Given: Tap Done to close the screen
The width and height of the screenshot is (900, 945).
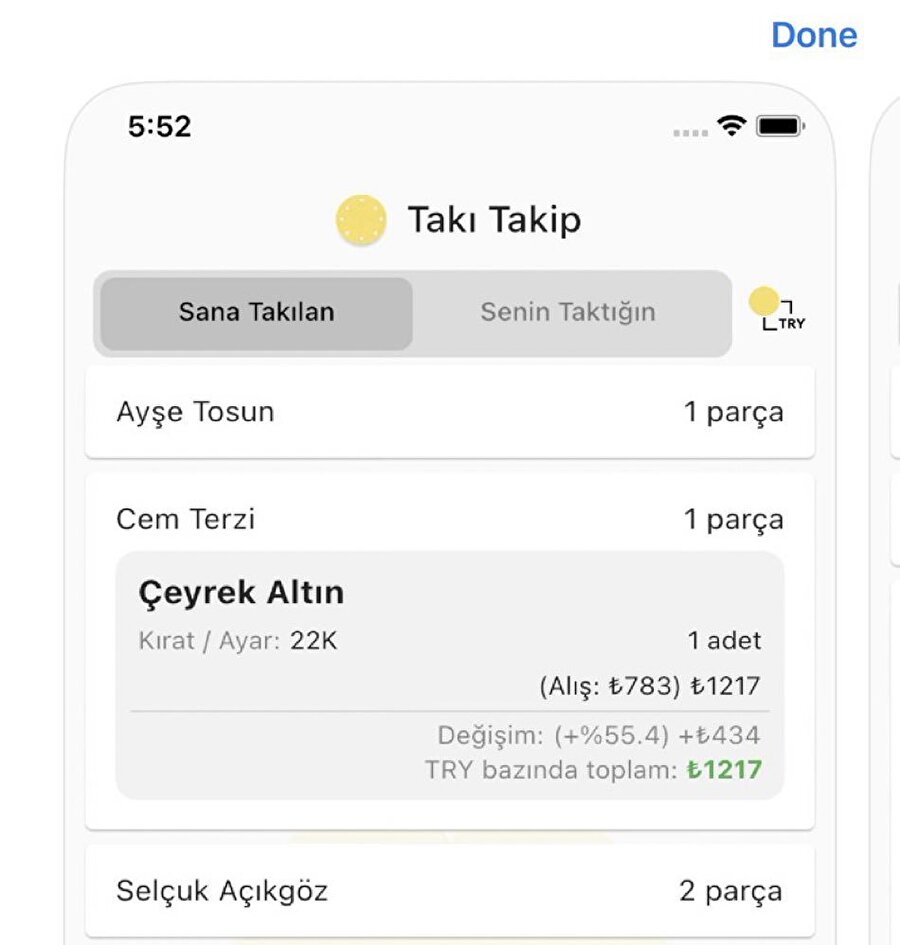Looking at the screenshot, I should tap(814, 35).
